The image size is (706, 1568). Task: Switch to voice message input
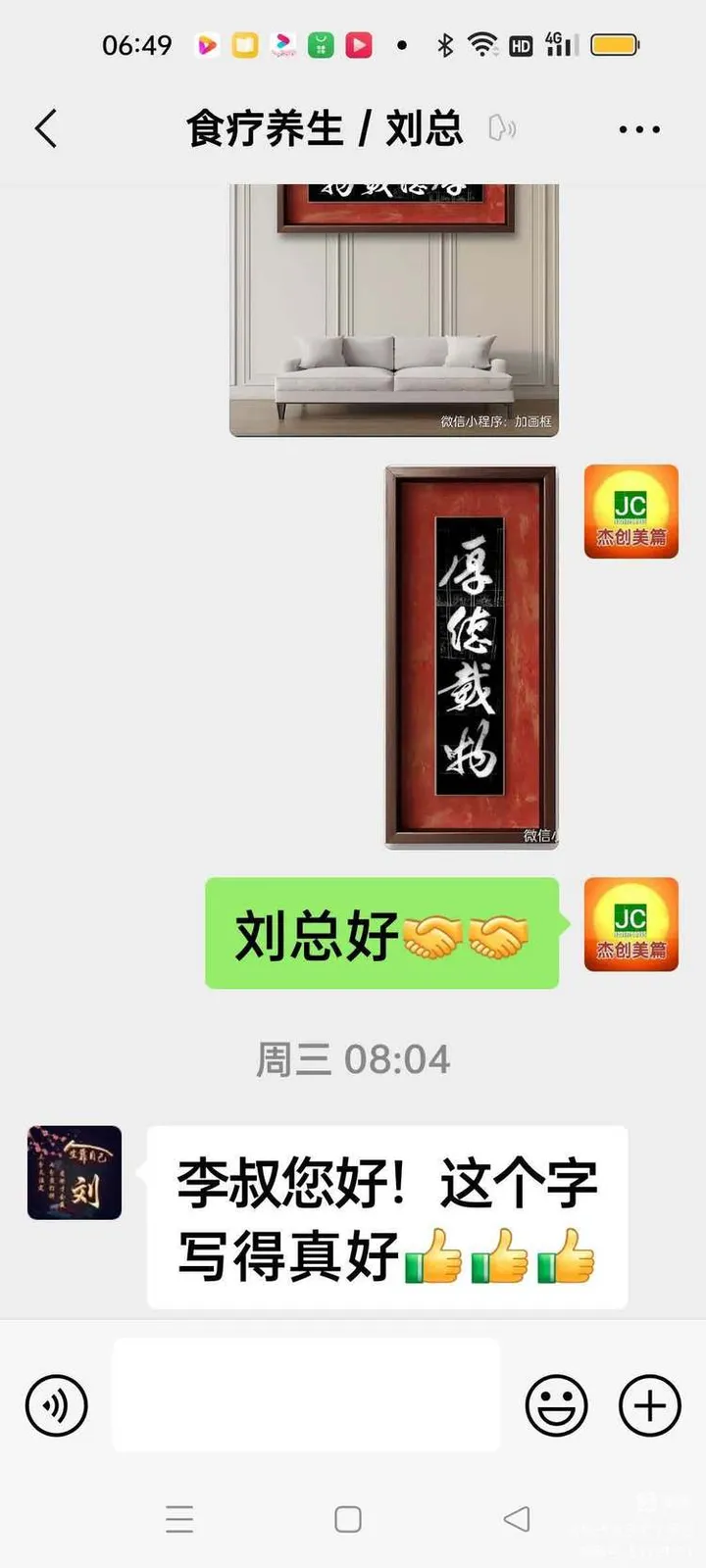pyautogui.click(x=56, y=1406)
